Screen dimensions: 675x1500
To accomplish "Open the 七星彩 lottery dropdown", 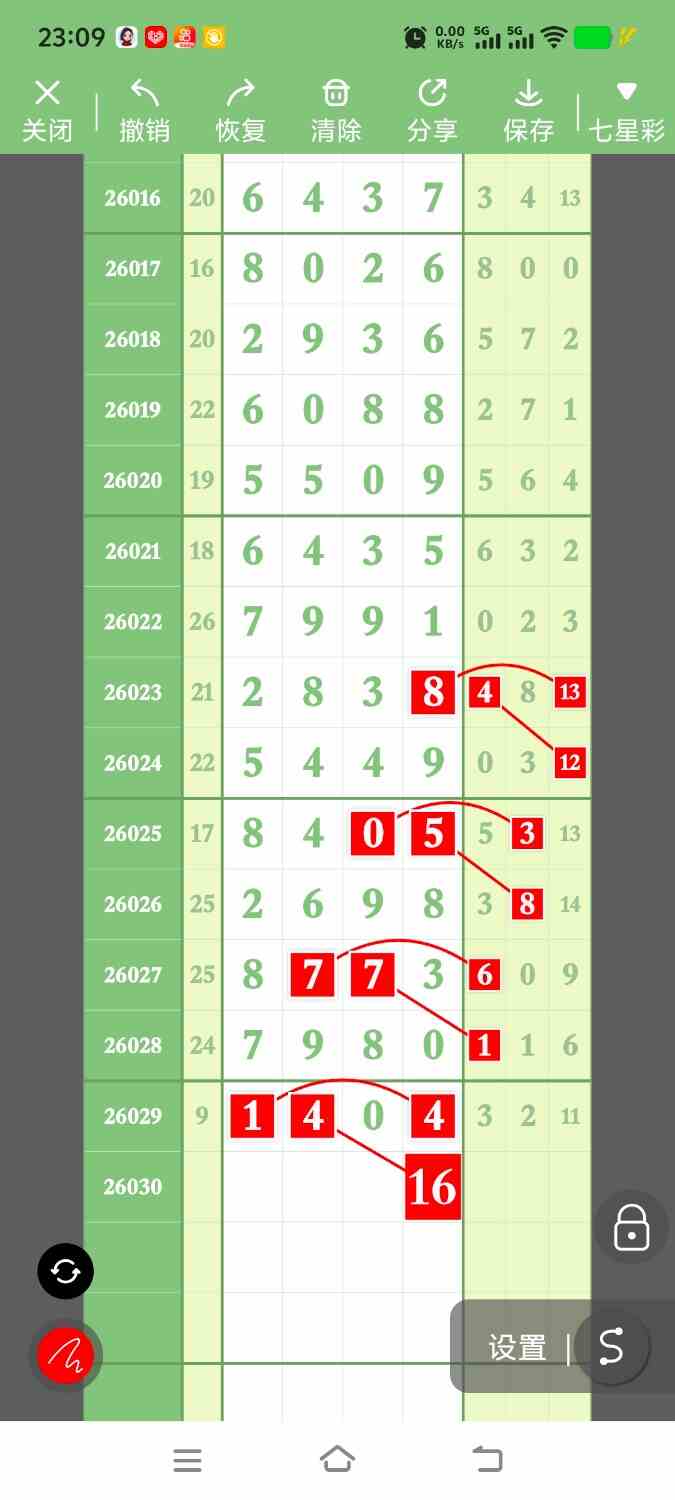I will 626,111.
